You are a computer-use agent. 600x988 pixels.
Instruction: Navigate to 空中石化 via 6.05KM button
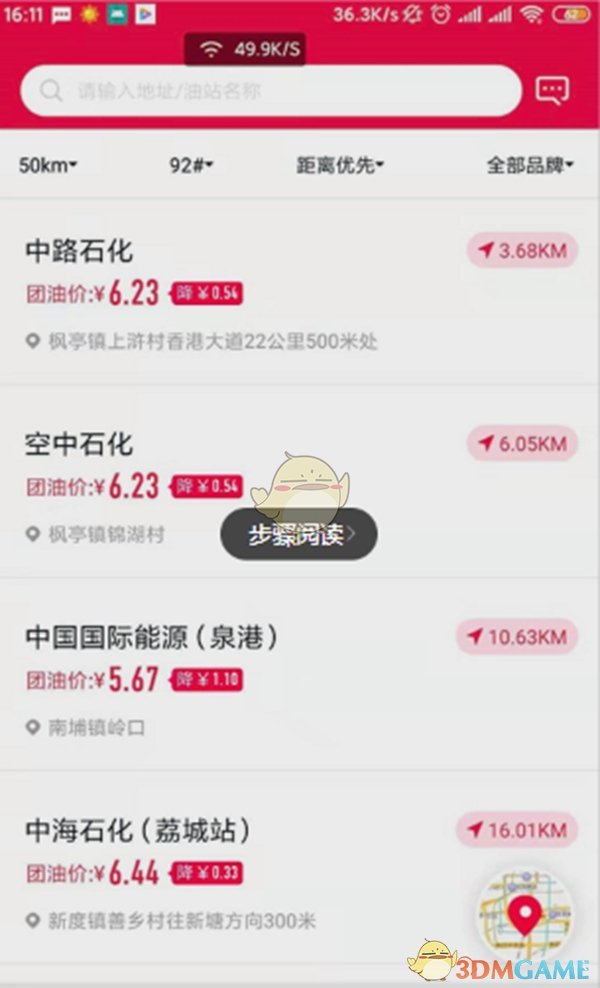[523, 443]
